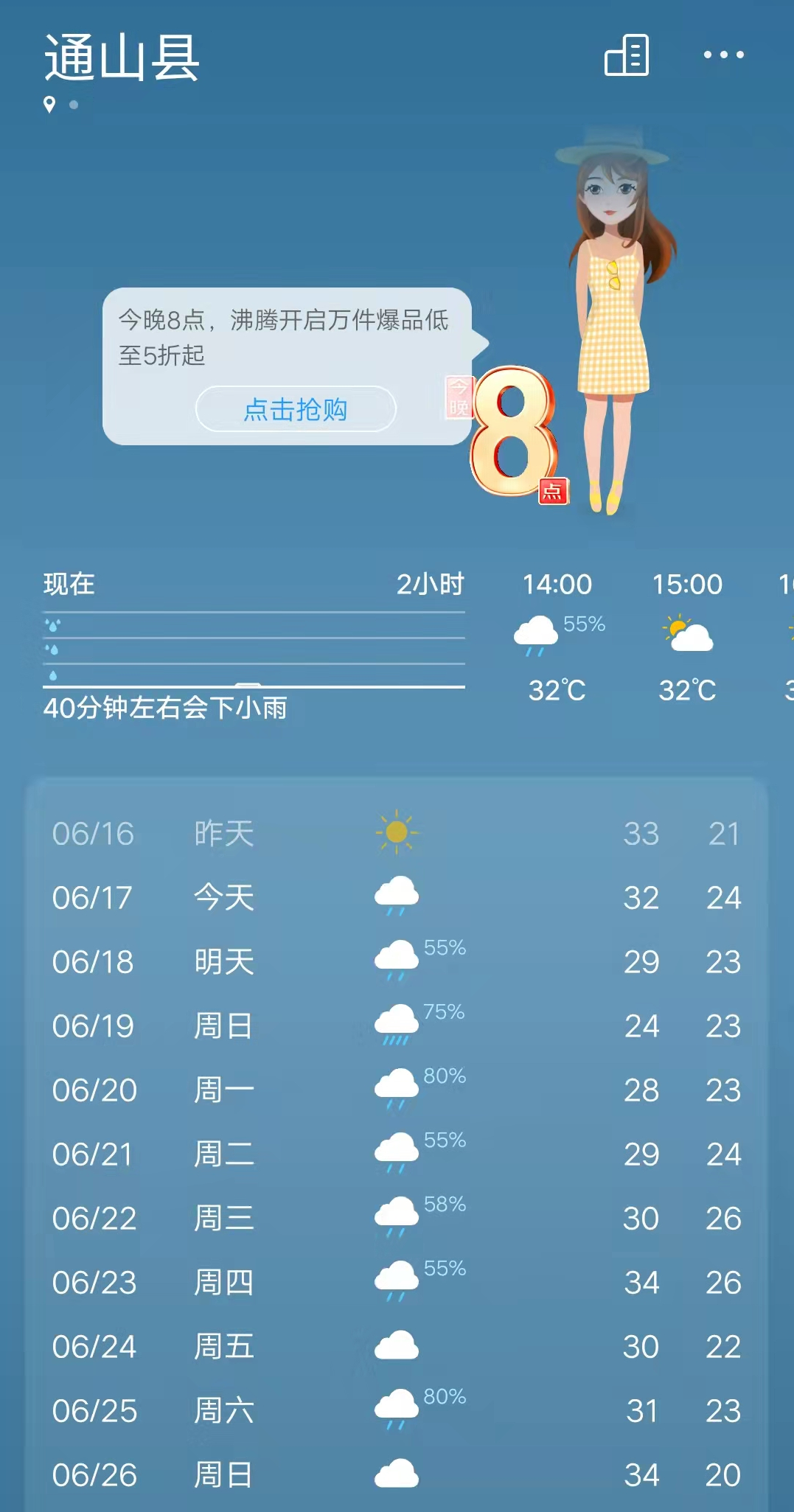The height and width of the screenshot is (1512, 794).
Task: Open the 06/23 周四 forecast row
Action: [397, 1282]
